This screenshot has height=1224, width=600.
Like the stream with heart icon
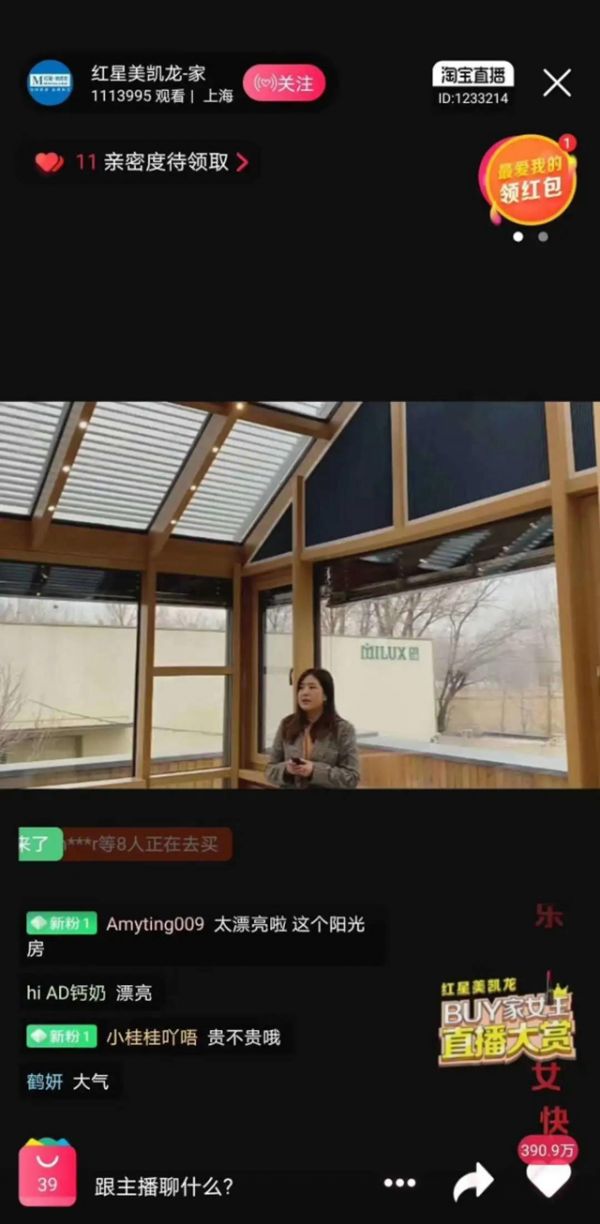pyautogui.click(x=548, y=1181)
